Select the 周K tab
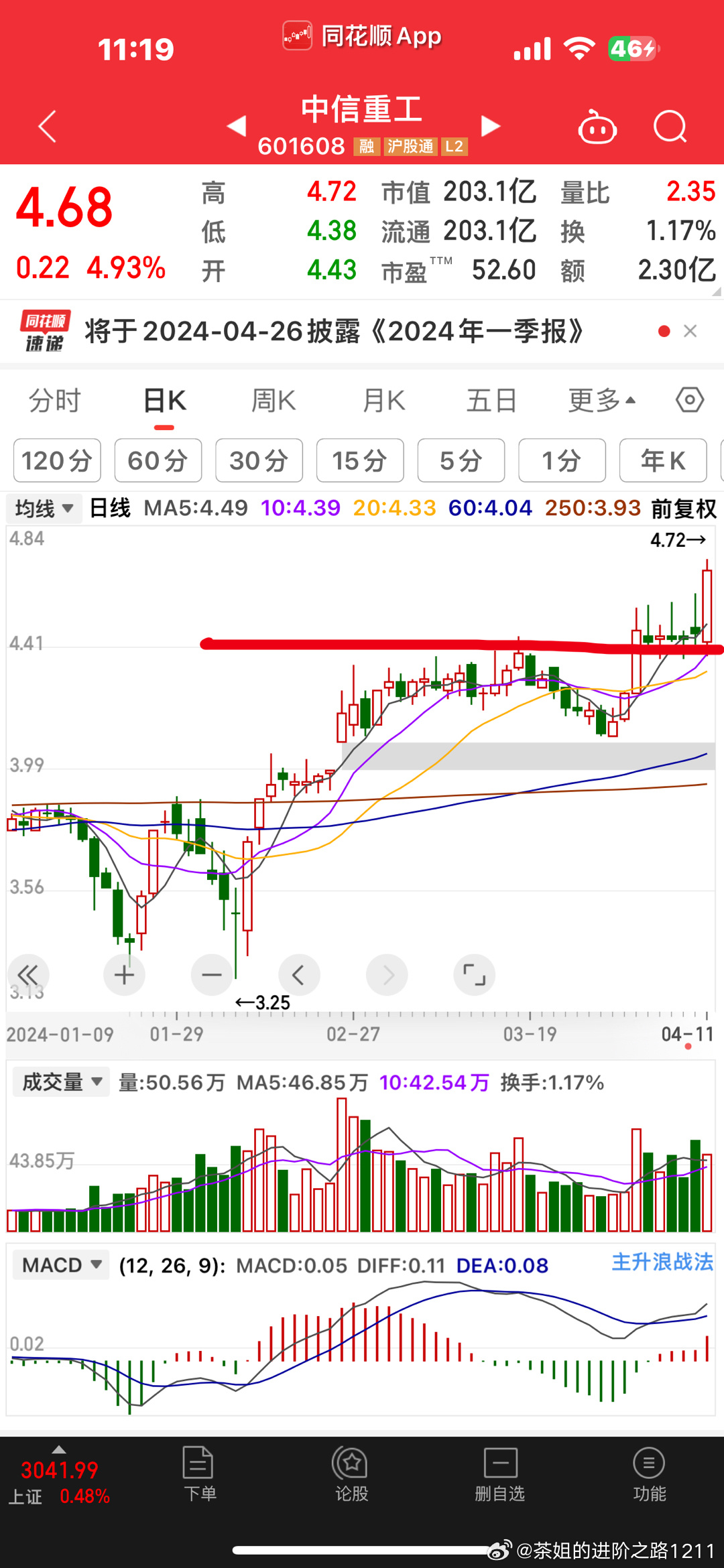Image resolution: width=724 pixels, height=1568 pixels. click(x=274, y=401)
